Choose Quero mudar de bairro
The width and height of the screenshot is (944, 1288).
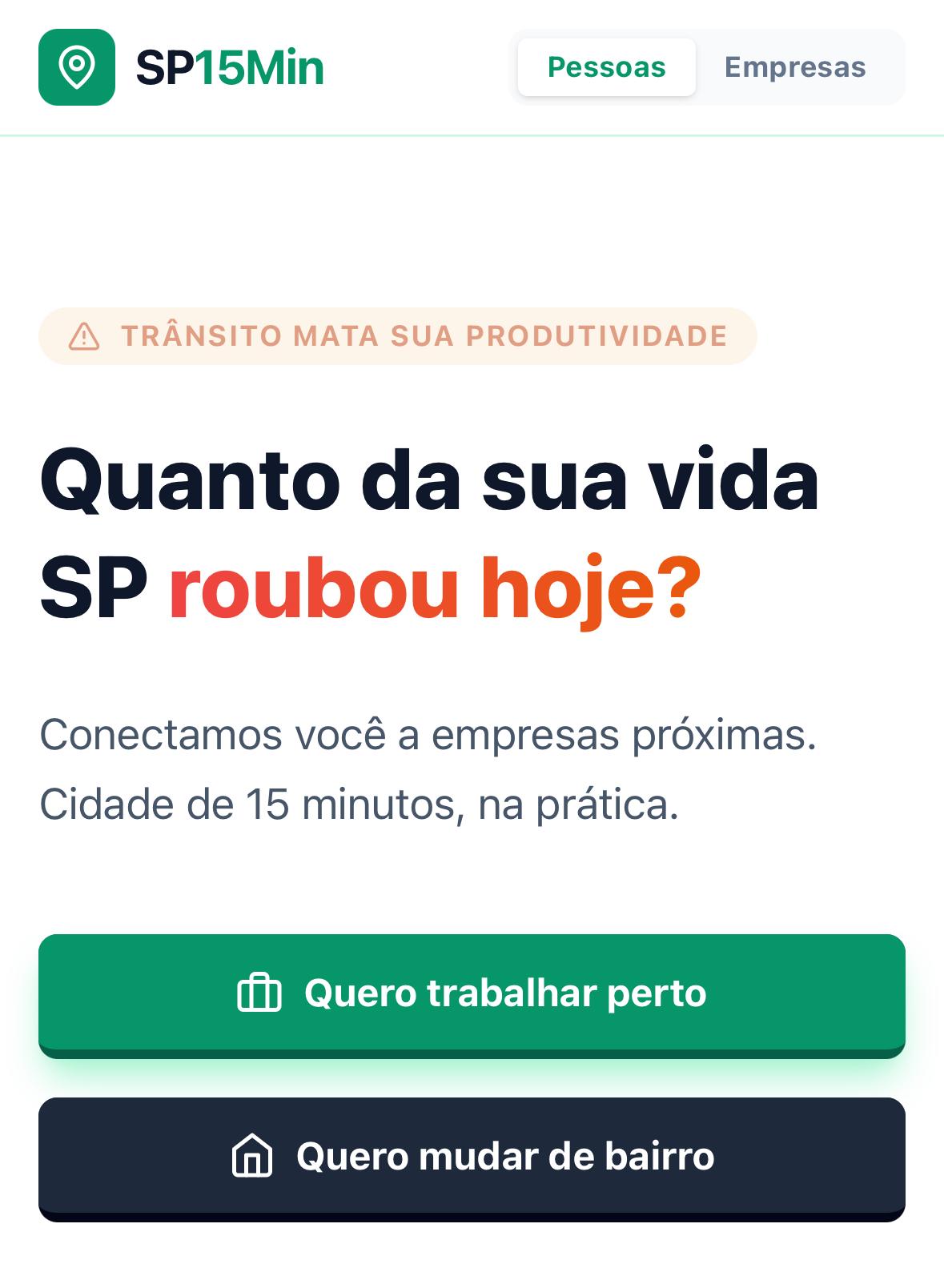472,1157
